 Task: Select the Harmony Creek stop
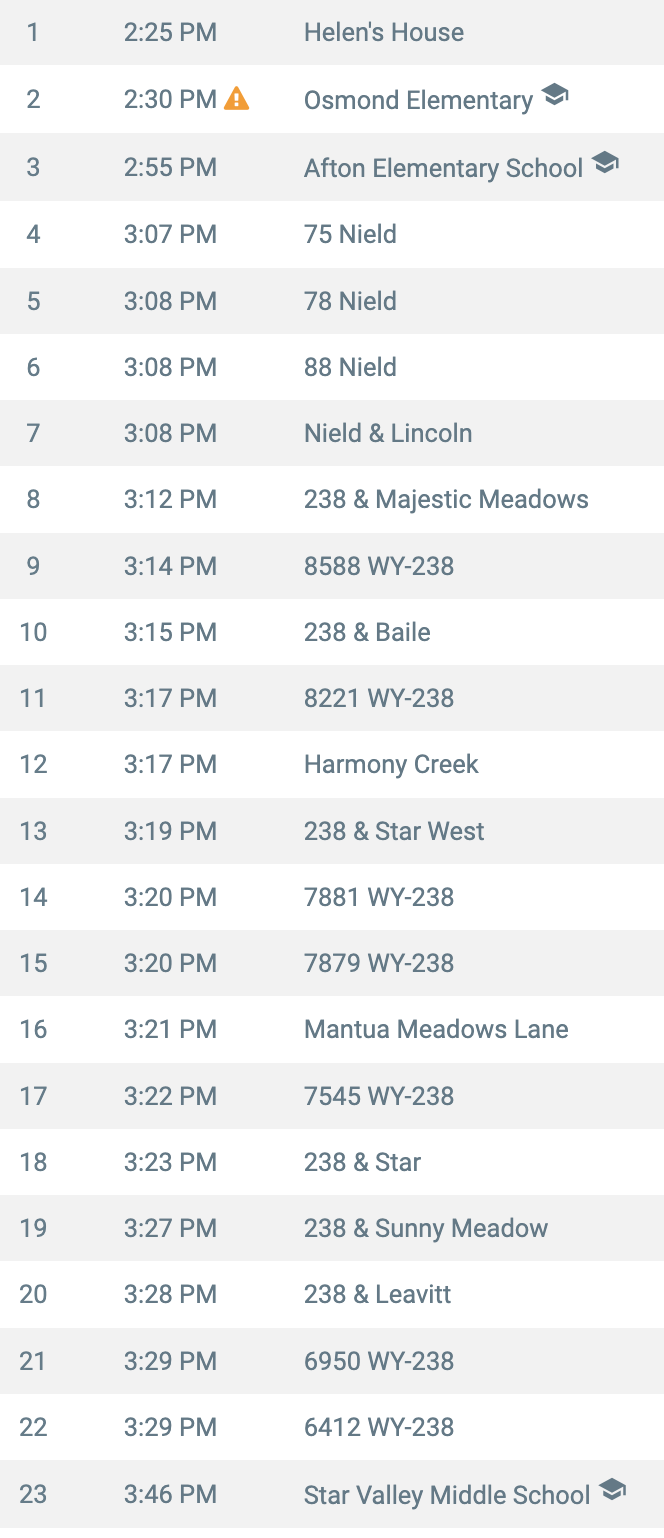pos(332,764)
